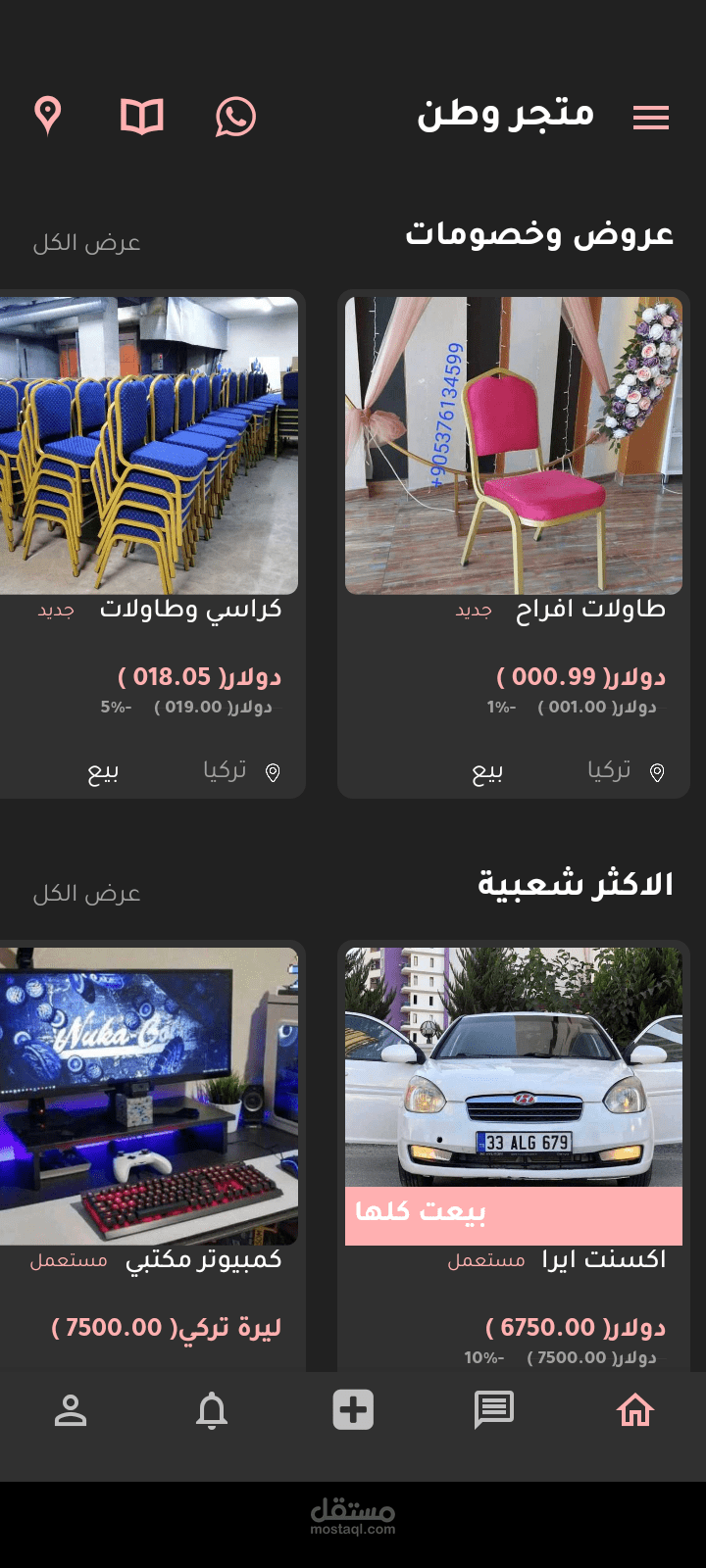The width and height of the screenshot is (706, 1568).
Task: Click the location pin next to تركيا on كراسي وطاولات
Action: pyautogui.click(x=273, y=771)
